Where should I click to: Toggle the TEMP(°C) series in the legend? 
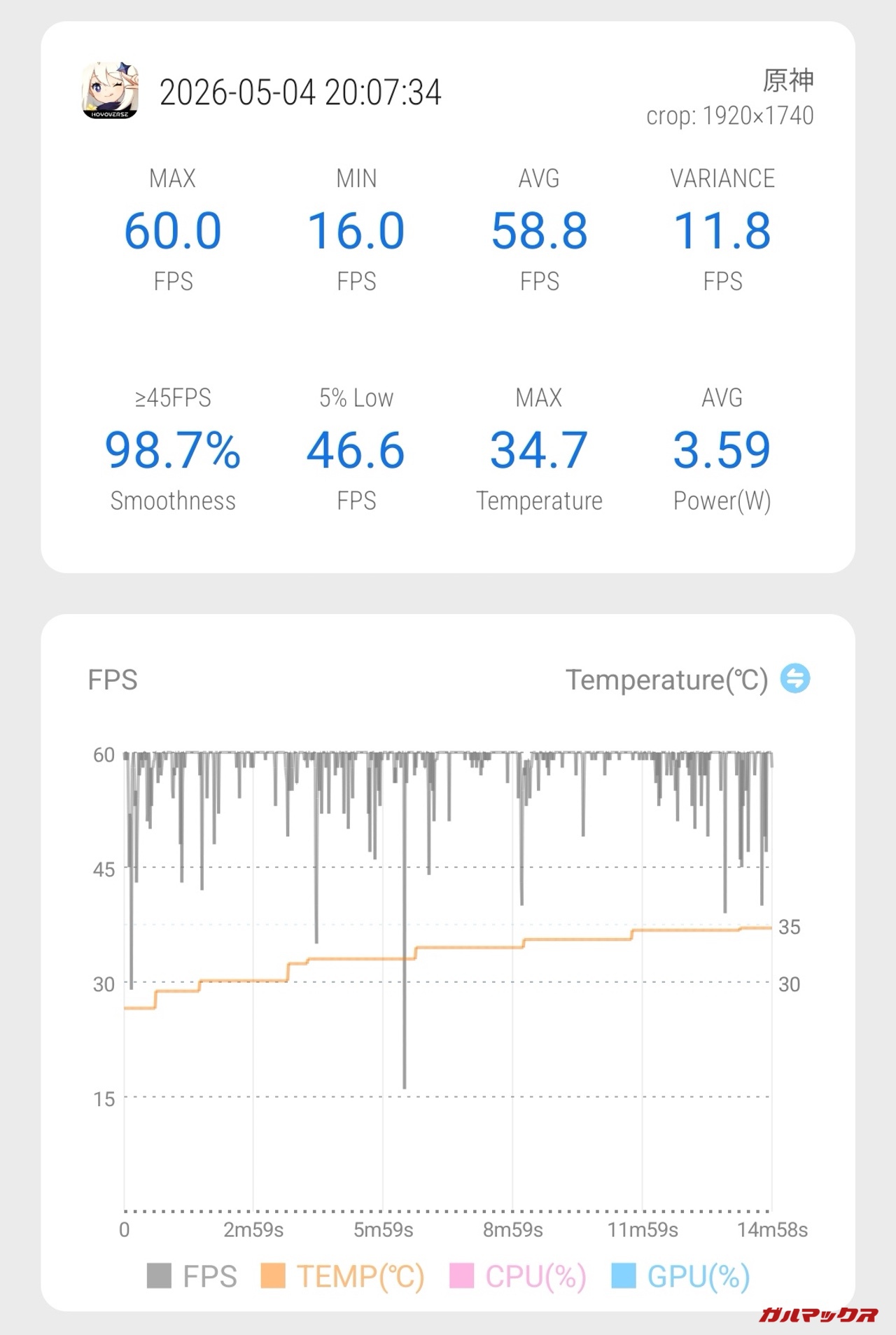click(x=343, y=1276)
